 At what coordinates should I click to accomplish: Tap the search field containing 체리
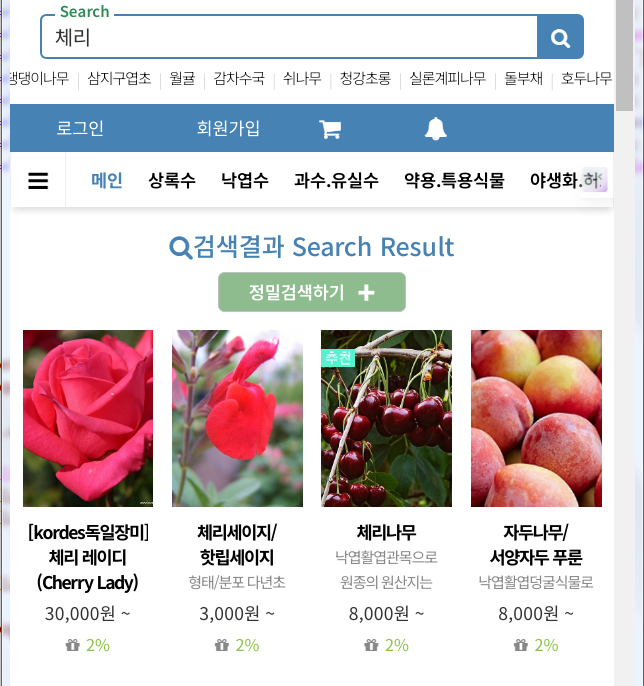290,38
